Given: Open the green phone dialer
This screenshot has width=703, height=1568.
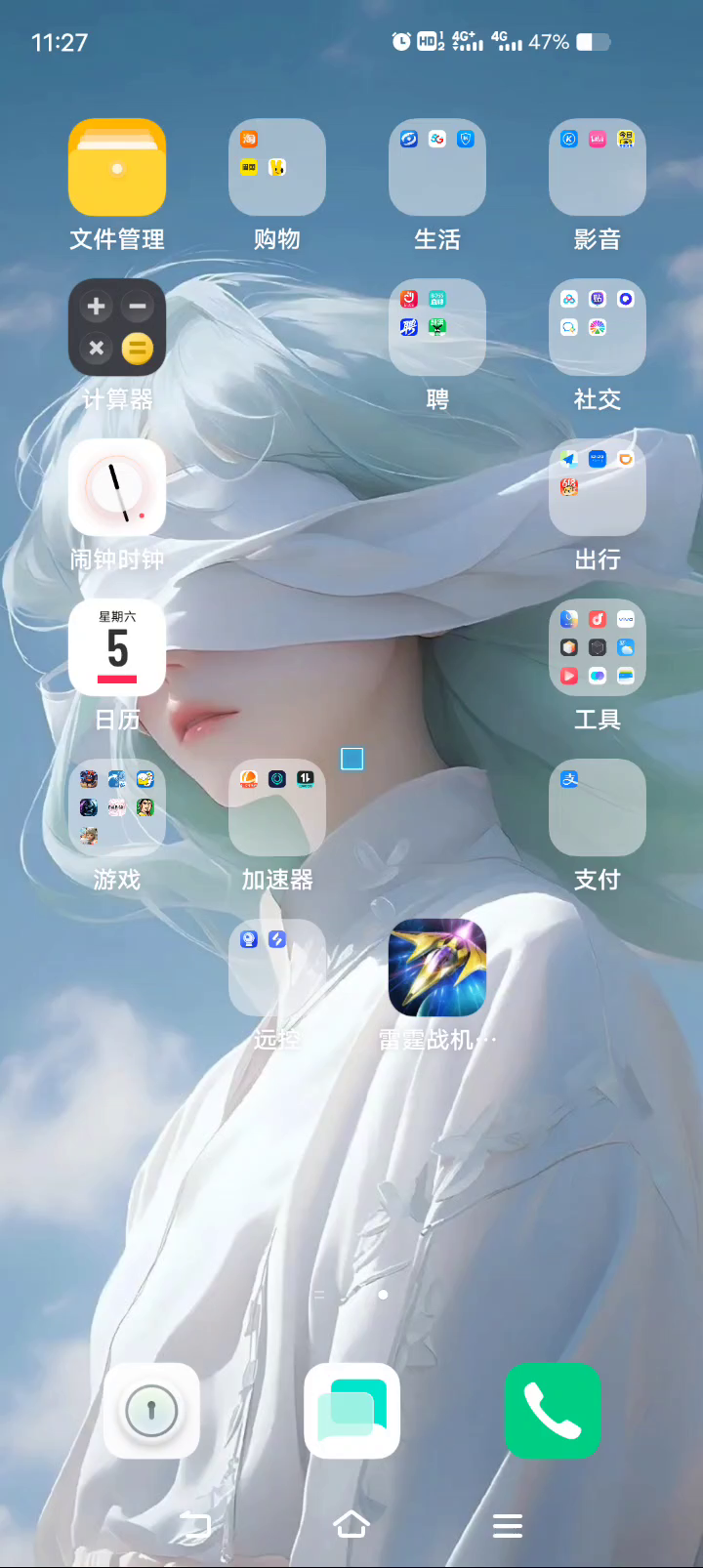Looking at the screenshot, I should click(x=553, y=1411).
